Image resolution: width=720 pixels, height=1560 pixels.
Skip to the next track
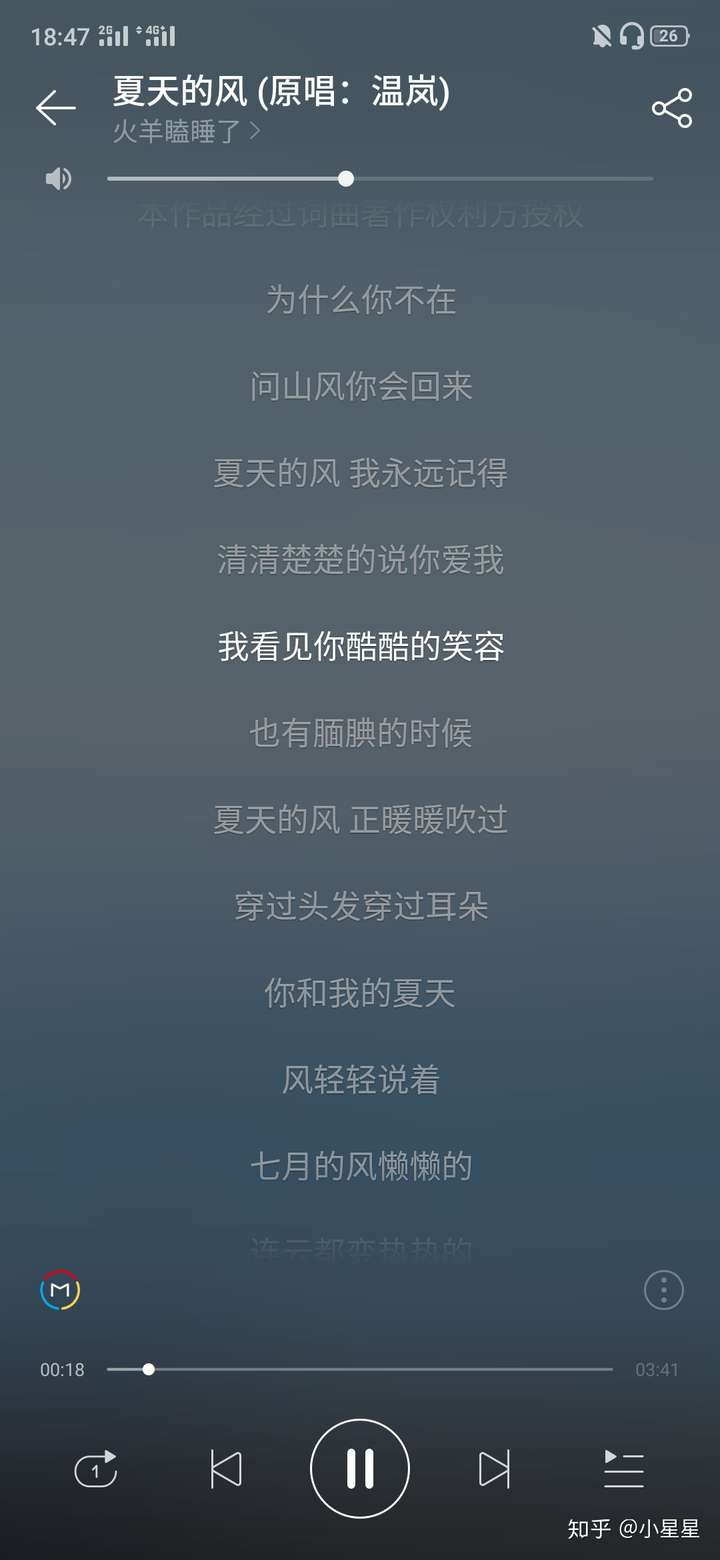point(495,1468)
